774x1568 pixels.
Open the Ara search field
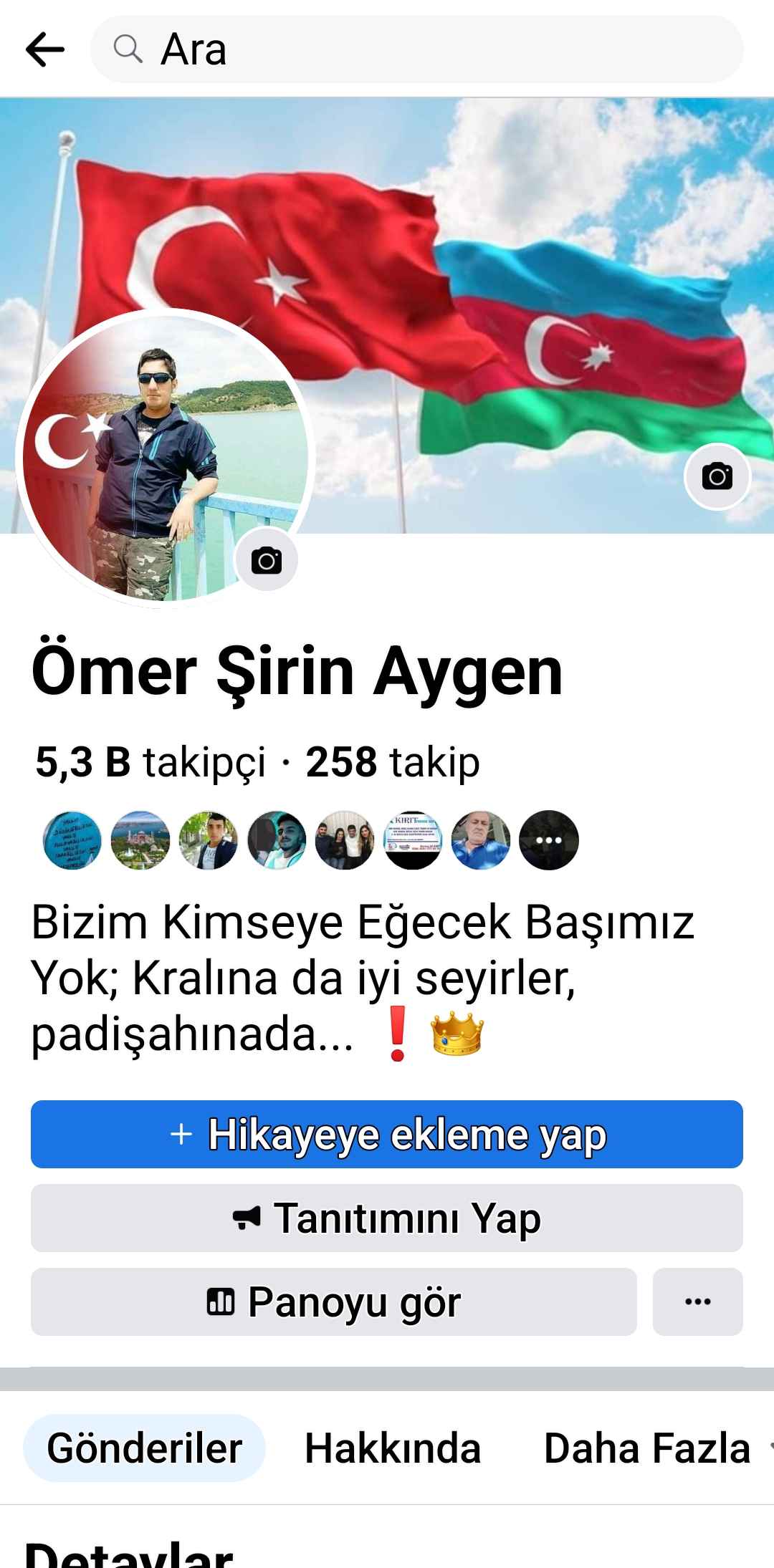point(416,49)
